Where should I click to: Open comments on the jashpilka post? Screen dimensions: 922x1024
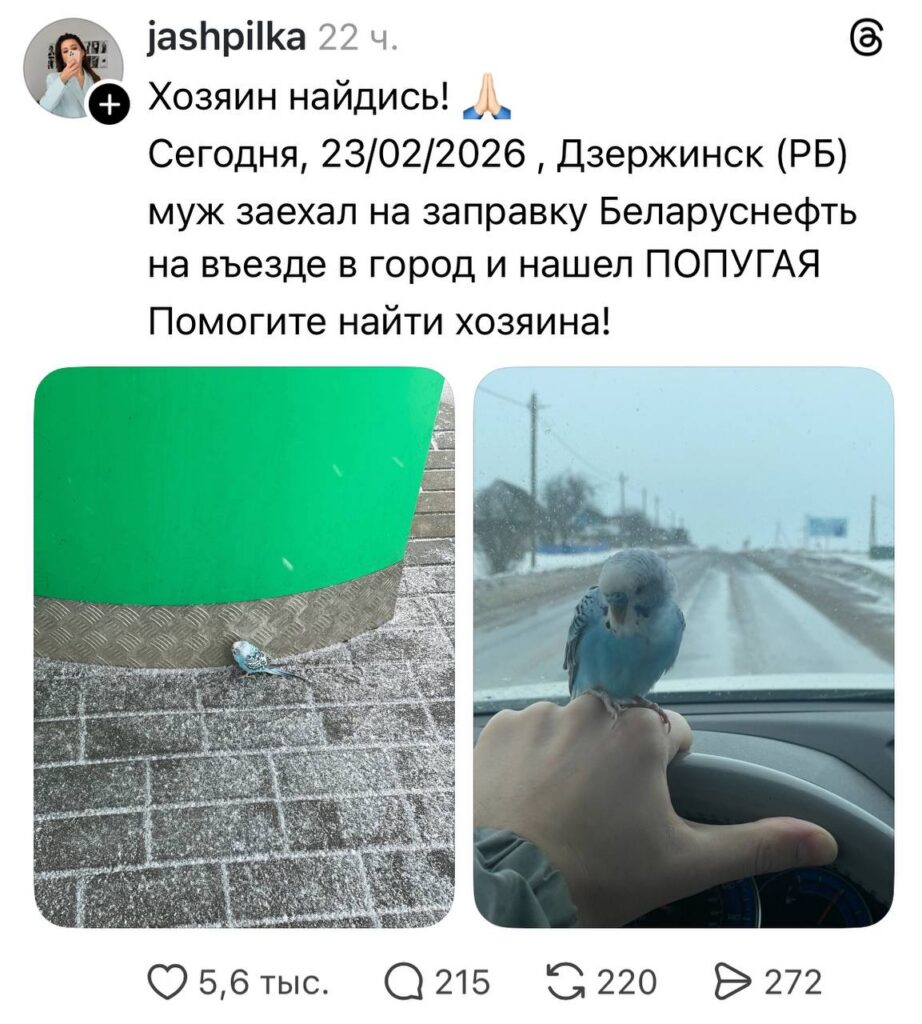401,982
